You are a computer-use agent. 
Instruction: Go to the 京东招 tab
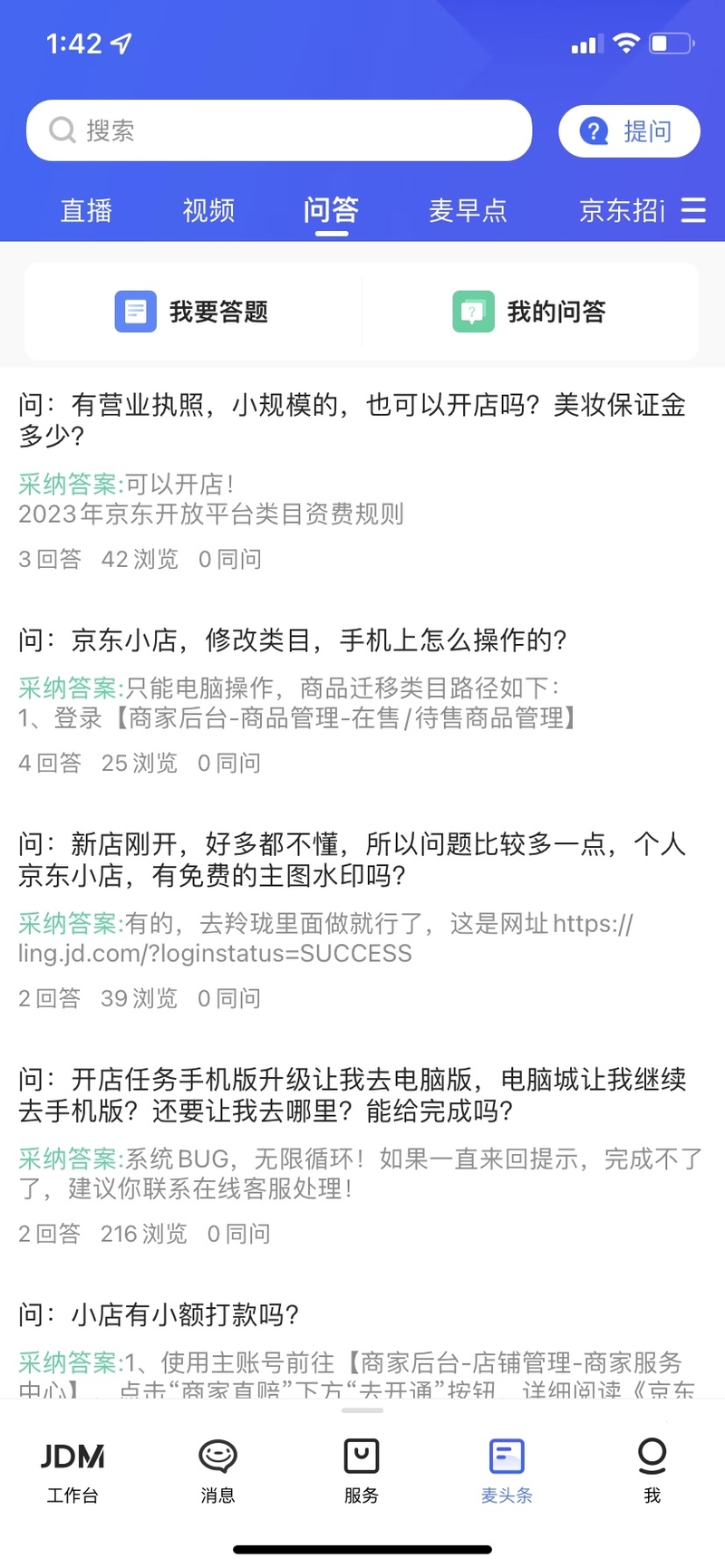(x=622, y=210)
